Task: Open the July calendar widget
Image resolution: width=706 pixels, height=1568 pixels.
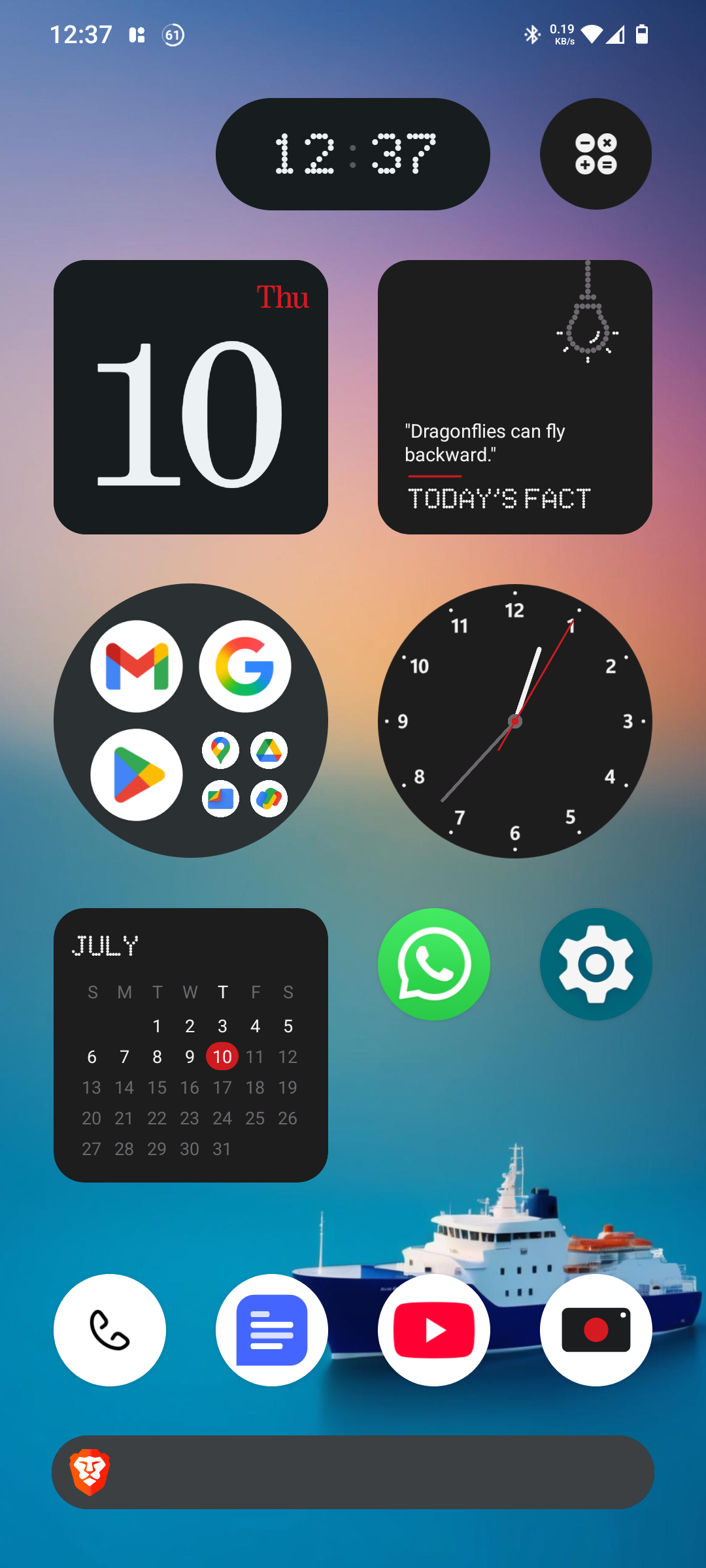Action: [190, 1045]
